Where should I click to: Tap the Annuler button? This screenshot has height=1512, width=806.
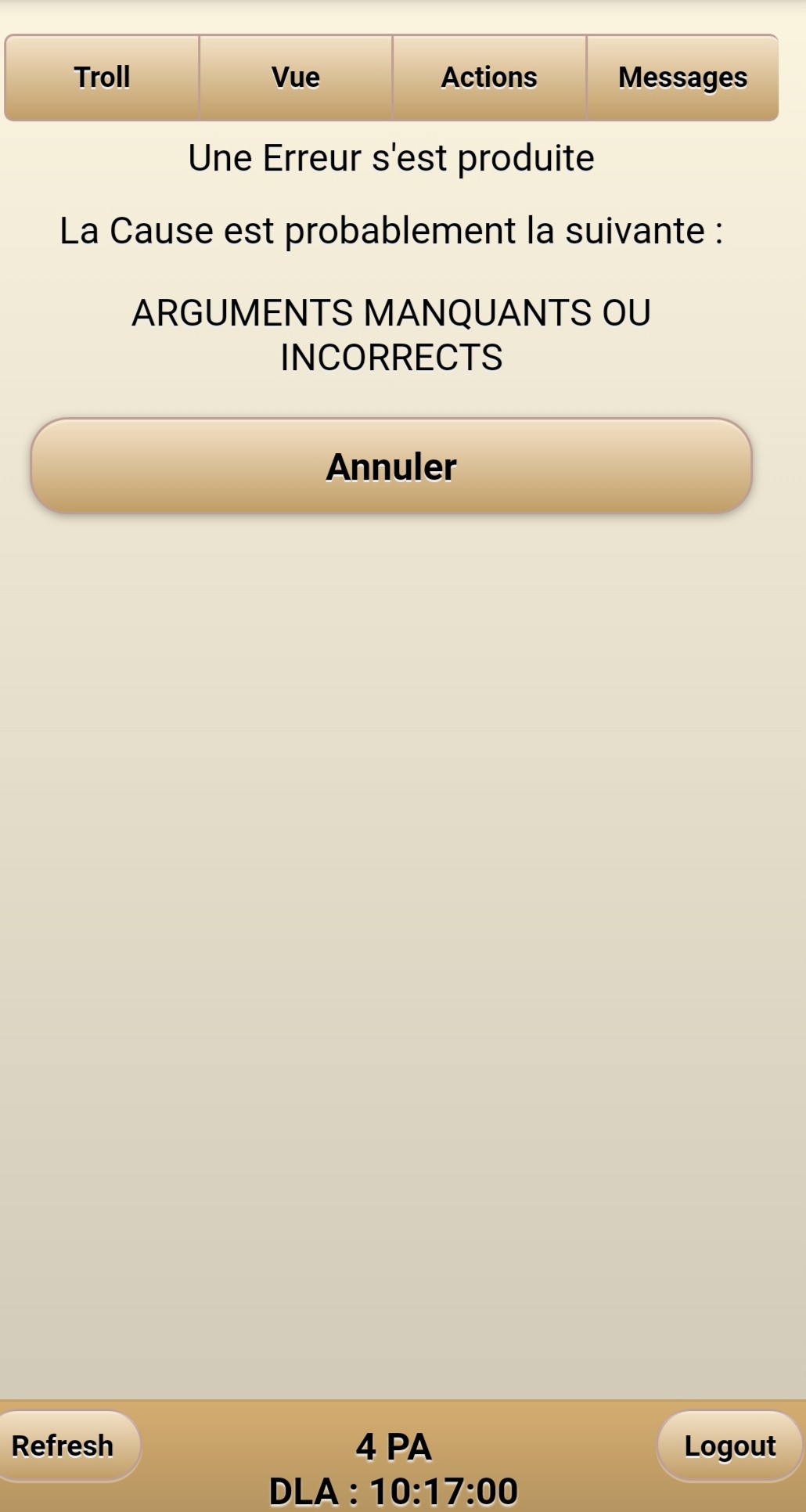(x=391, y=466)
